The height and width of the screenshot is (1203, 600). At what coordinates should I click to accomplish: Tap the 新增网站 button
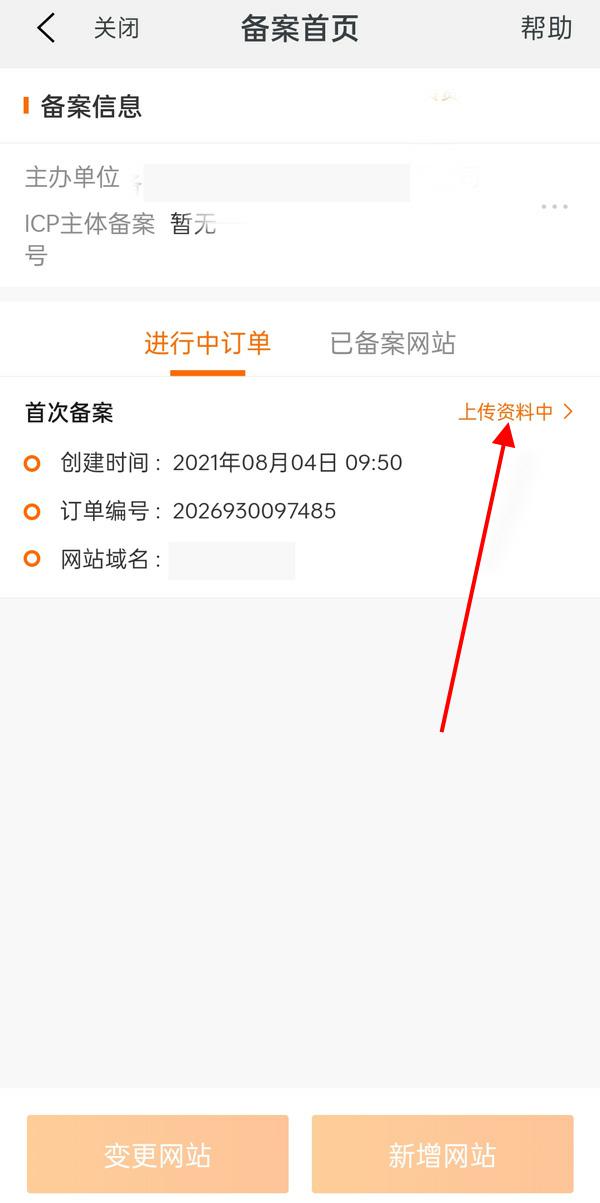click(x=442, y=1156)
